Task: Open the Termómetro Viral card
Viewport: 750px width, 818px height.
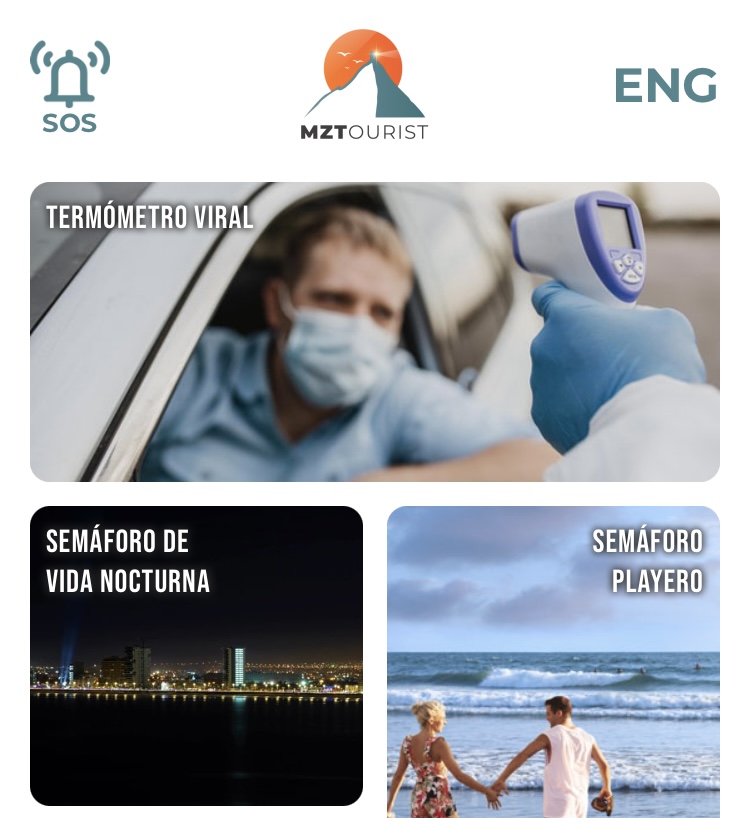Action: click(375, 332)
